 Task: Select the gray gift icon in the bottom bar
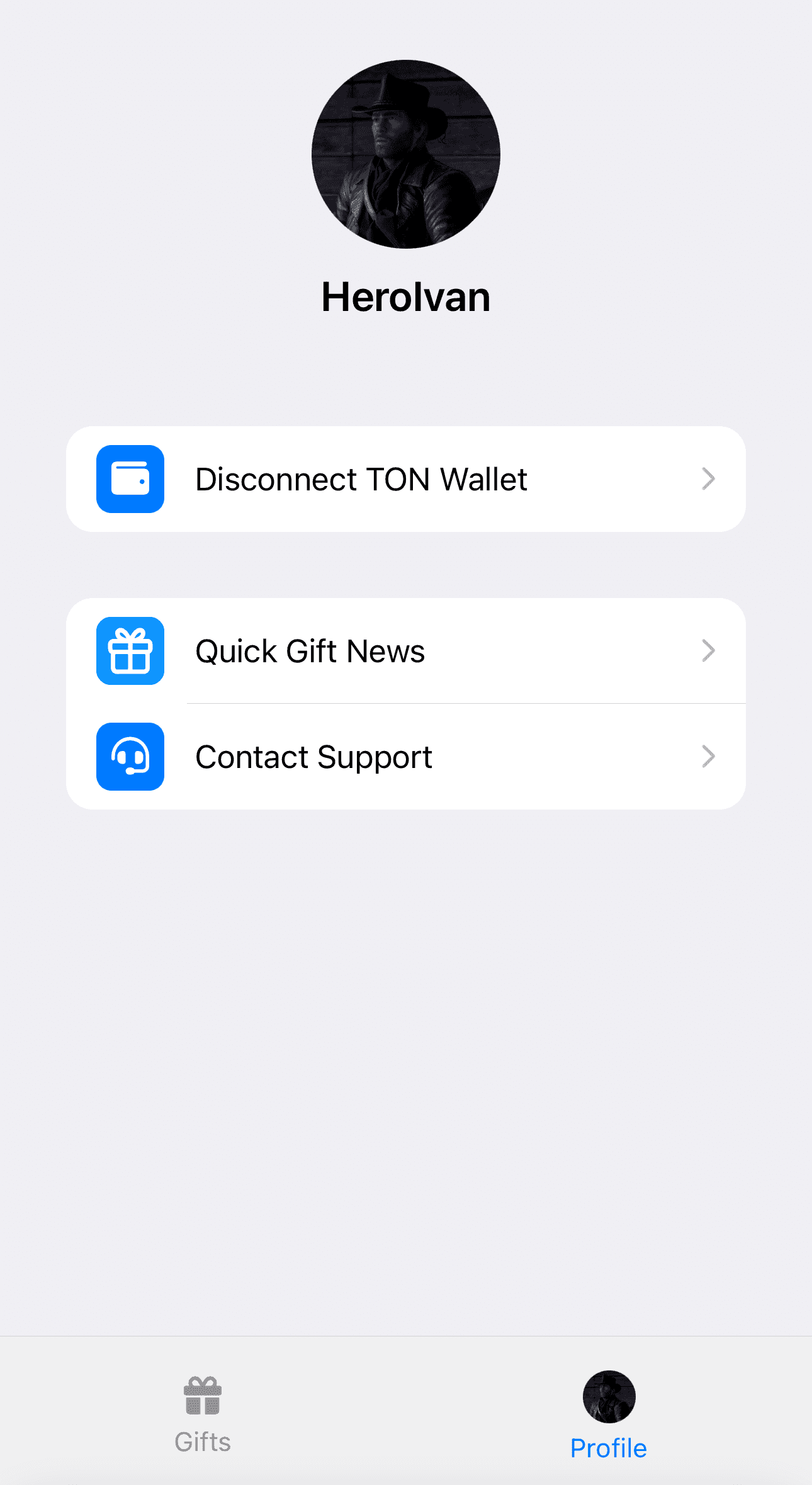[x=203, y=1393]
